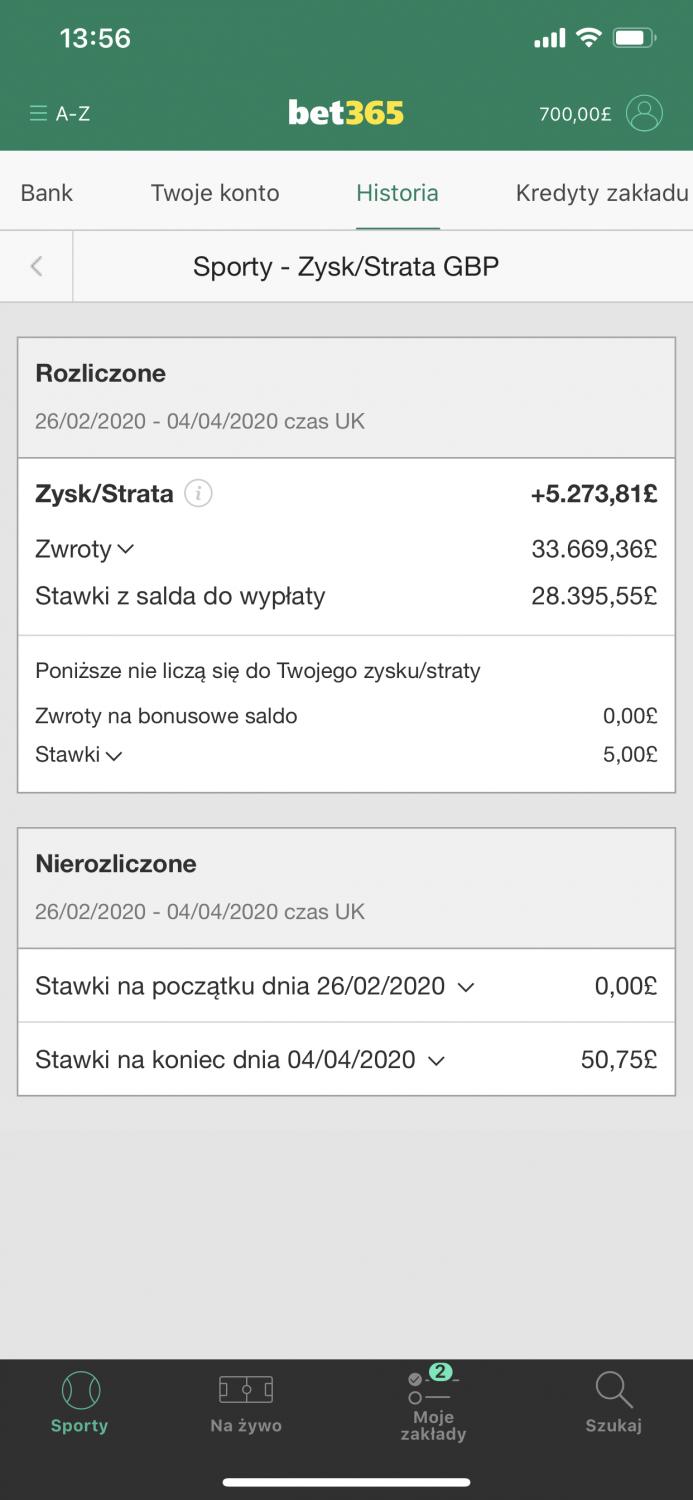The height and width of the screenshot is (1500, 693).
Task: Switch to Na żywo live section
Action: pyautogui.click(x=246, y=1403)
